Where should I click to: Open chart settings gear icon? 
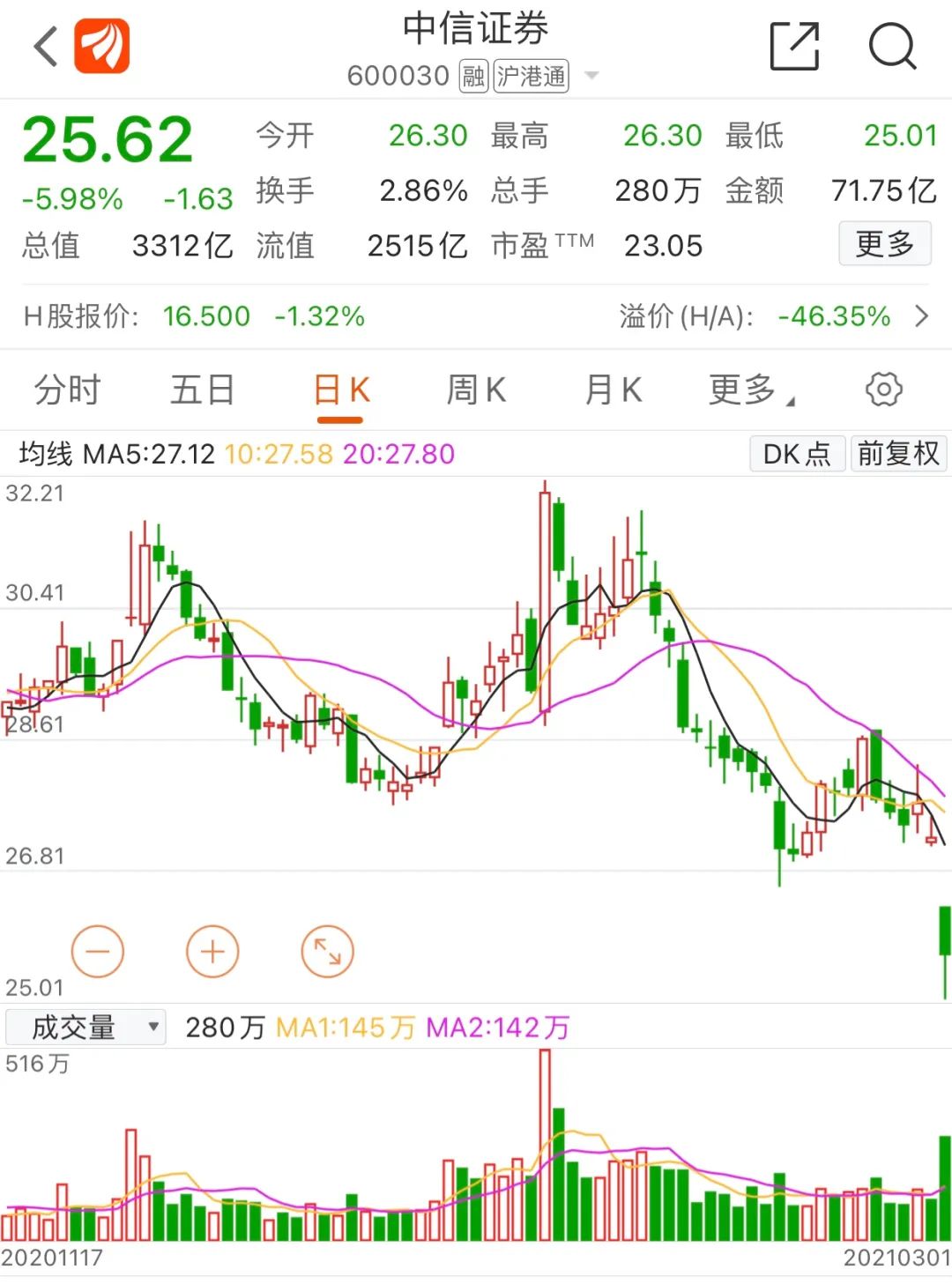883,390
